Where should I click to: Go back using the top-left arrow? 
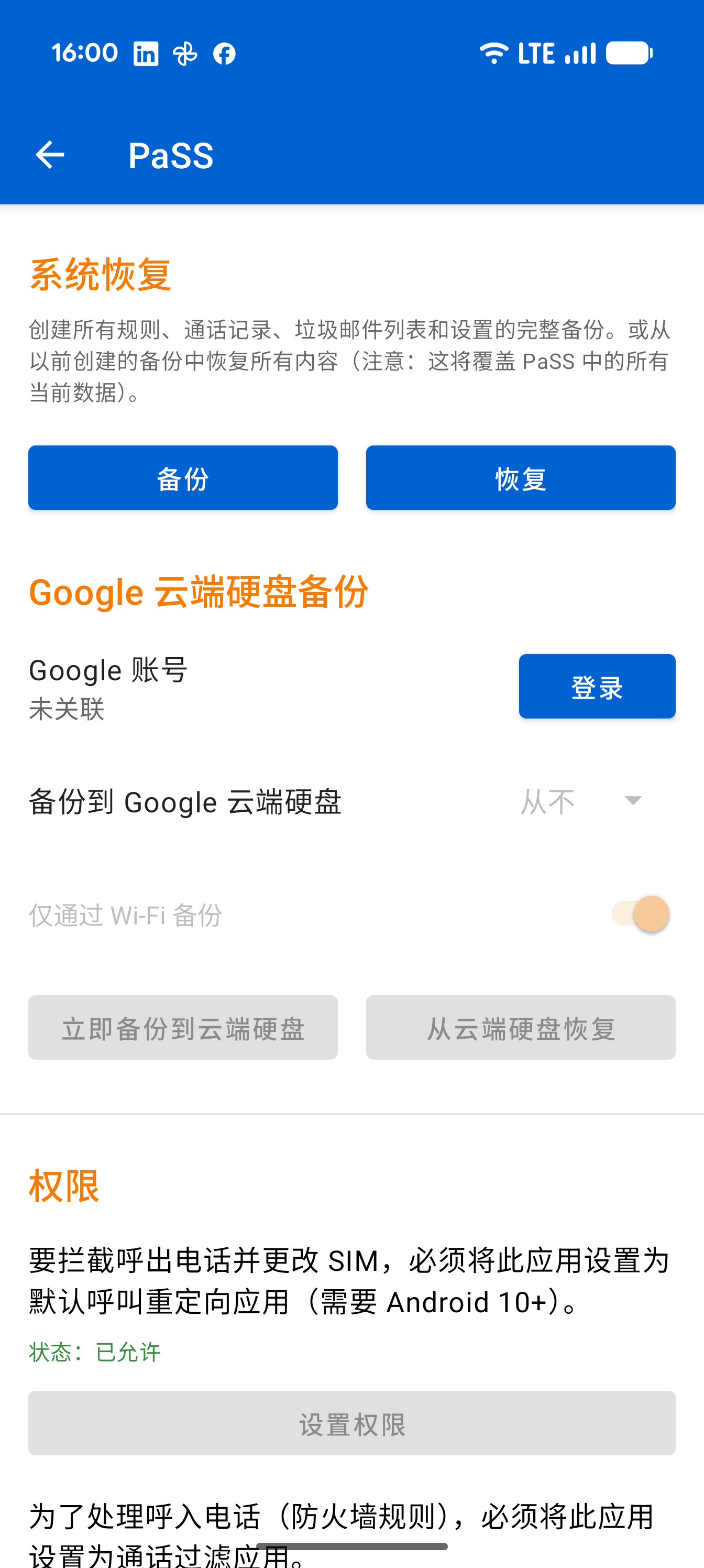[50, 155]
